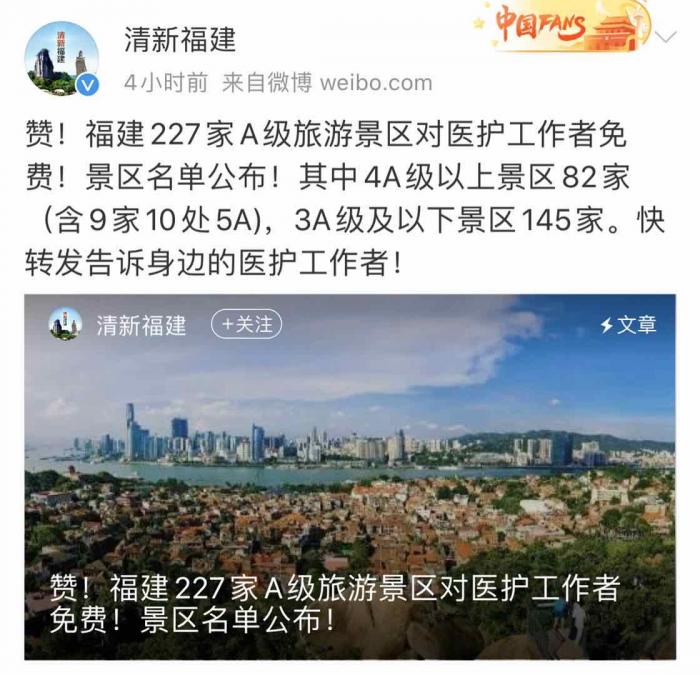Screen dimensions: 700x675
Task: Follow the account with the +关注 button
Action: pos(247,324)
